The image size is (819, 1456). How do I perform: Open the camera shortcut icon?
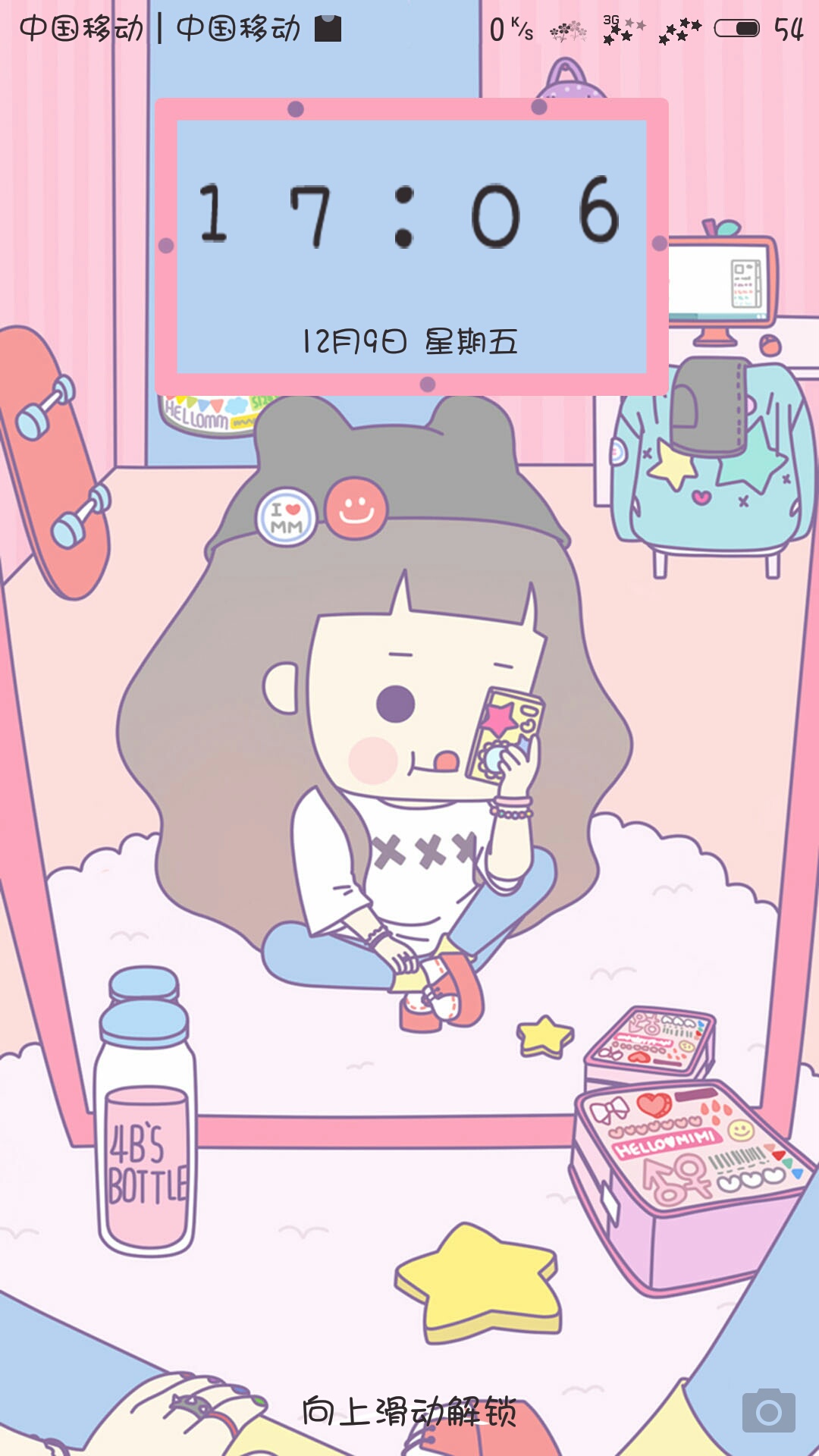pos(768,1410)
